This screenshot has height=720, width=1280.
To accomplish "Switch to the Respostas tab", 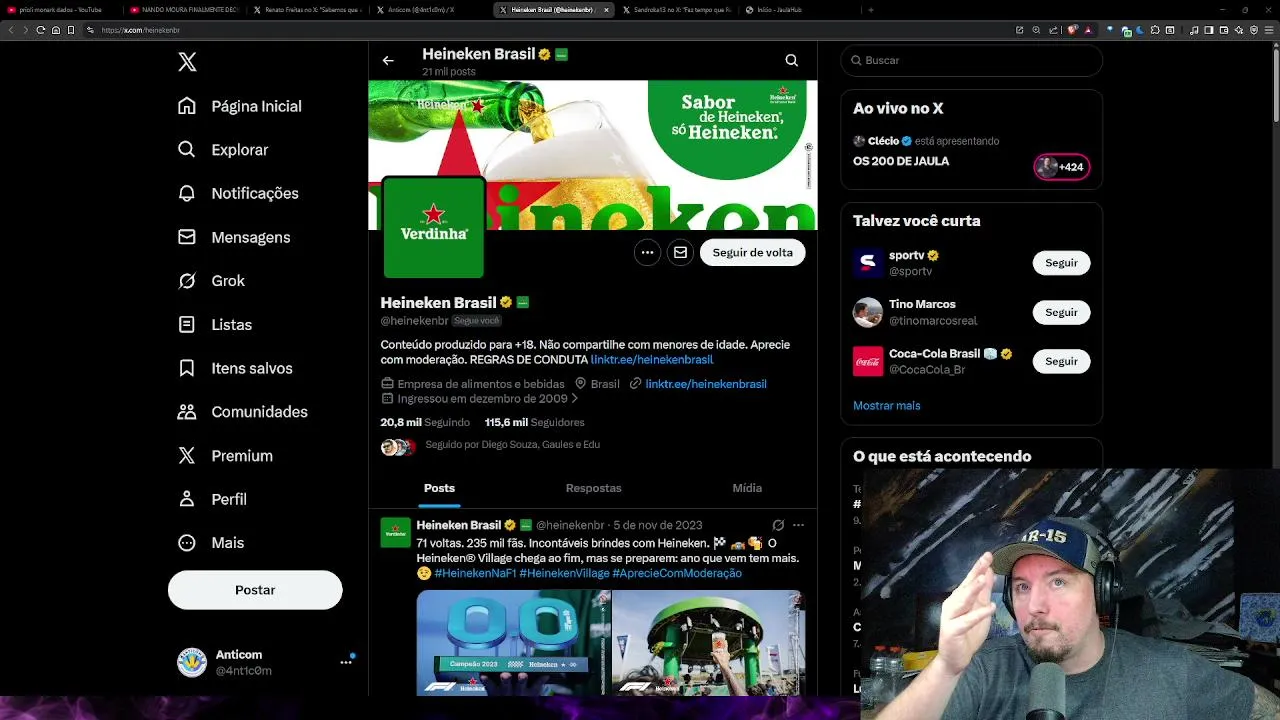I will point(593,488).
